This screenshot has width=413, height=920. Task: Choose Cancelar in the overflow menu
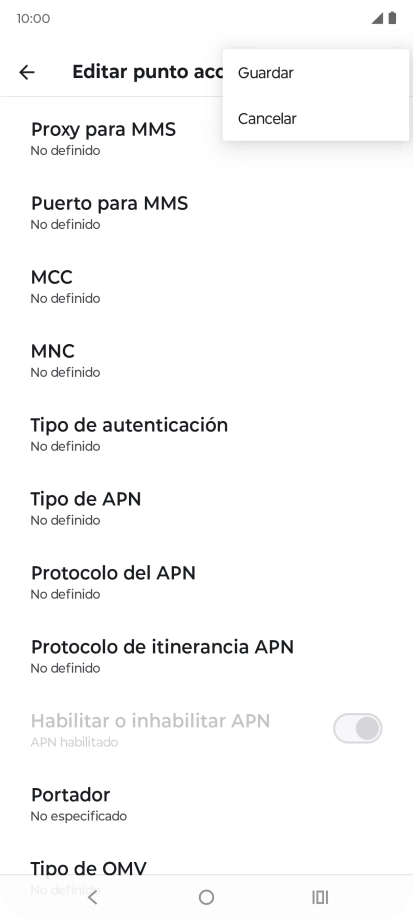[316, 119]
